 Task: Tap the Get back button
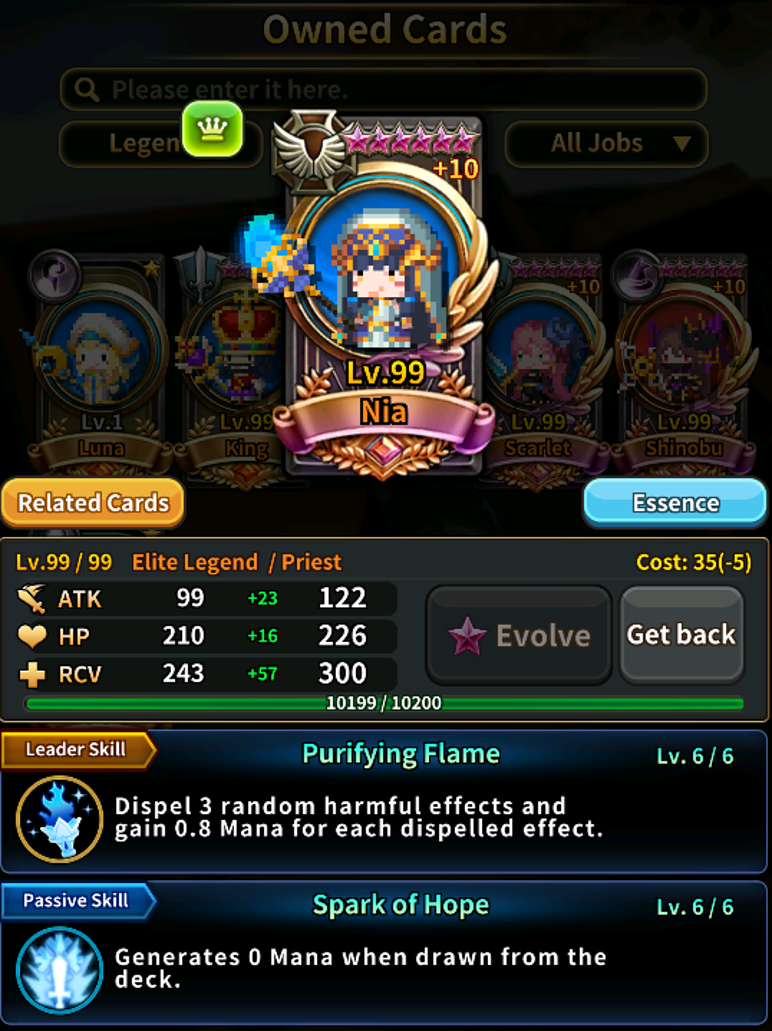point(681,635)
